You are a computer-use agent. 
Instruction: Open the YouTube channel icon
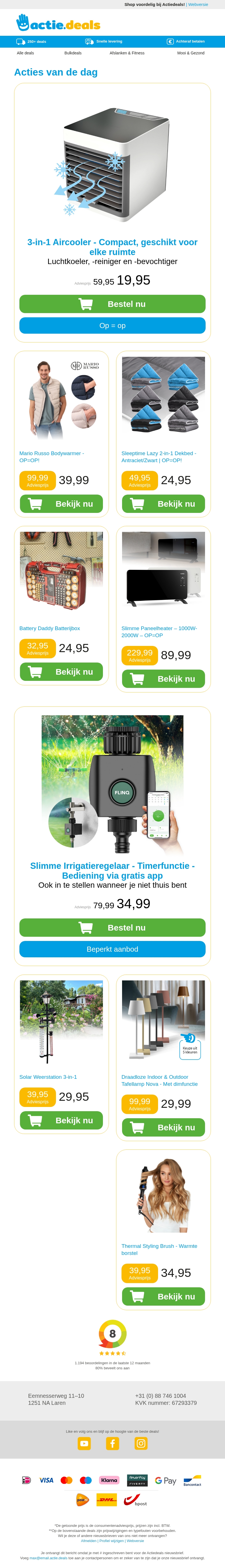pyautogui.click(x=85, y=1443)
